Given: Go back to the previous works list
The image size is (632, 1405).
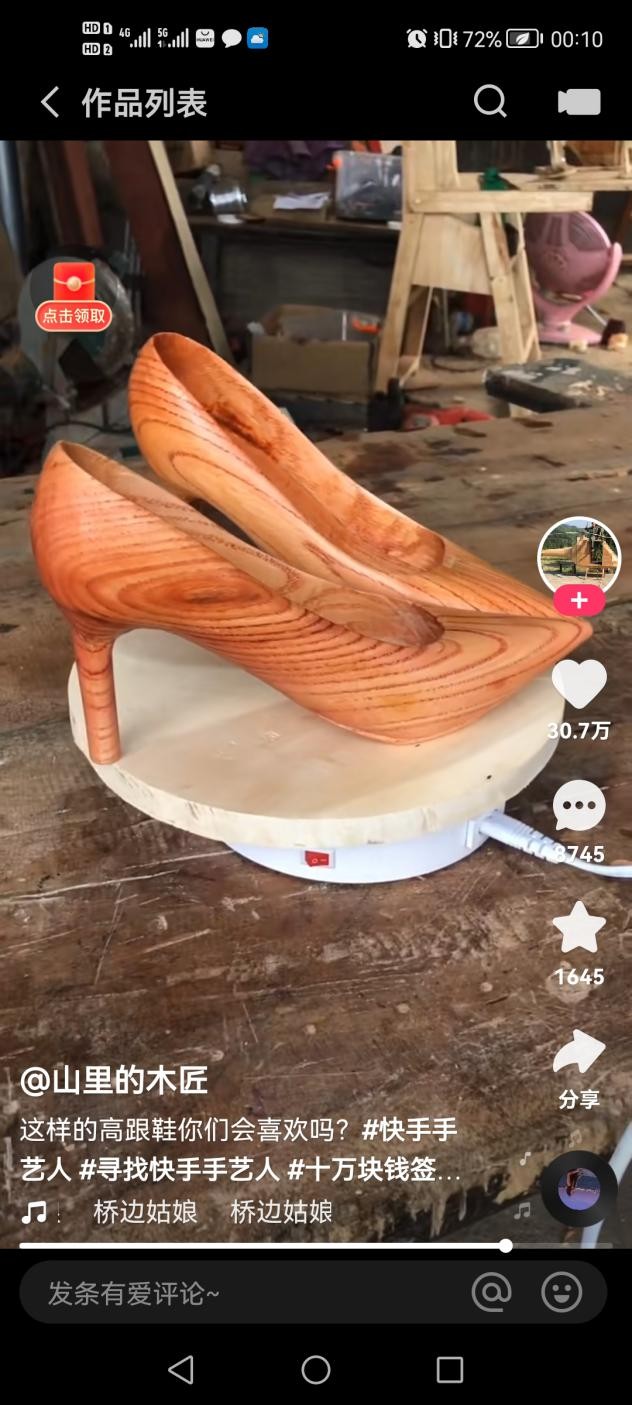Looking at the screenshot, I should click(x=50, y=102).
